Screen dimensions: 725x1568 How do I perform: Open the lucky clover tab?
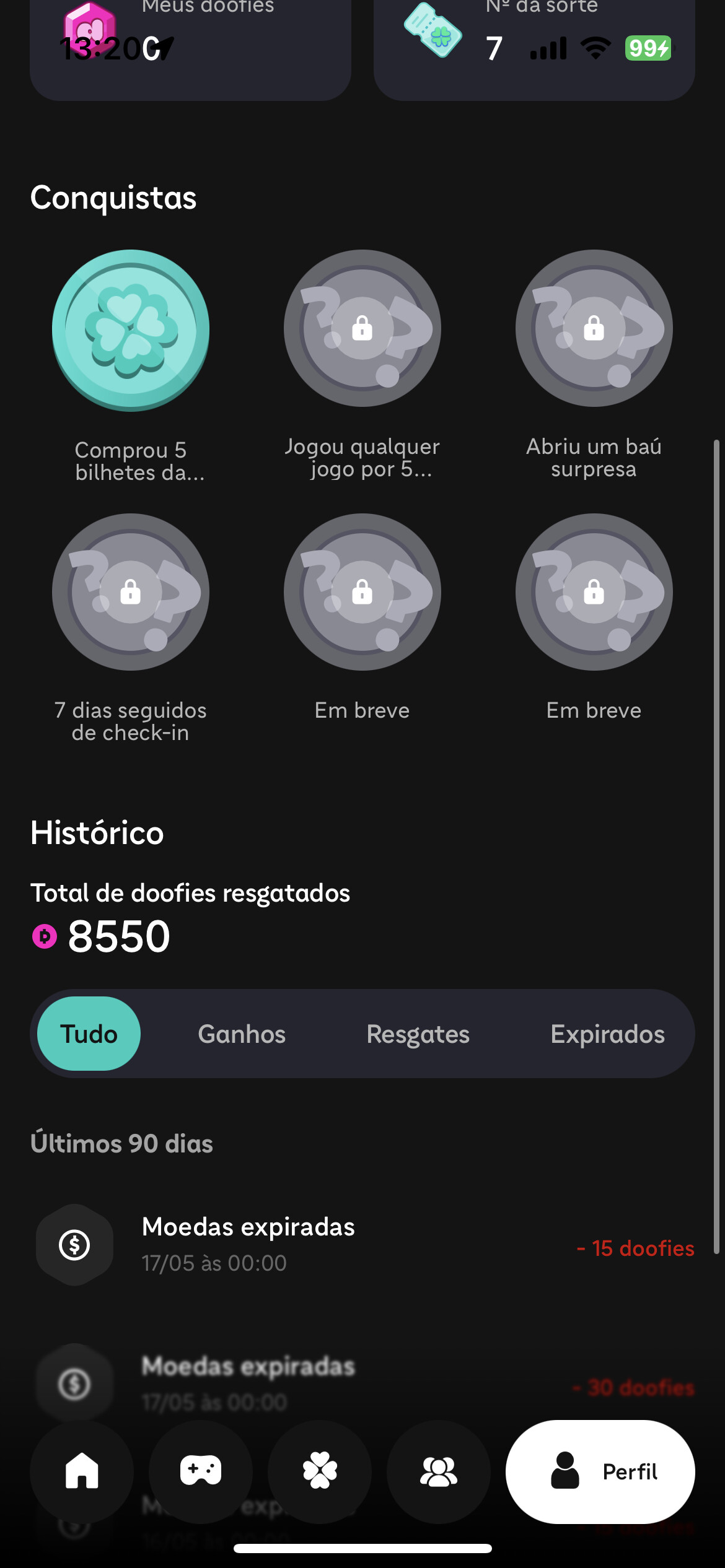point(320,1471)
